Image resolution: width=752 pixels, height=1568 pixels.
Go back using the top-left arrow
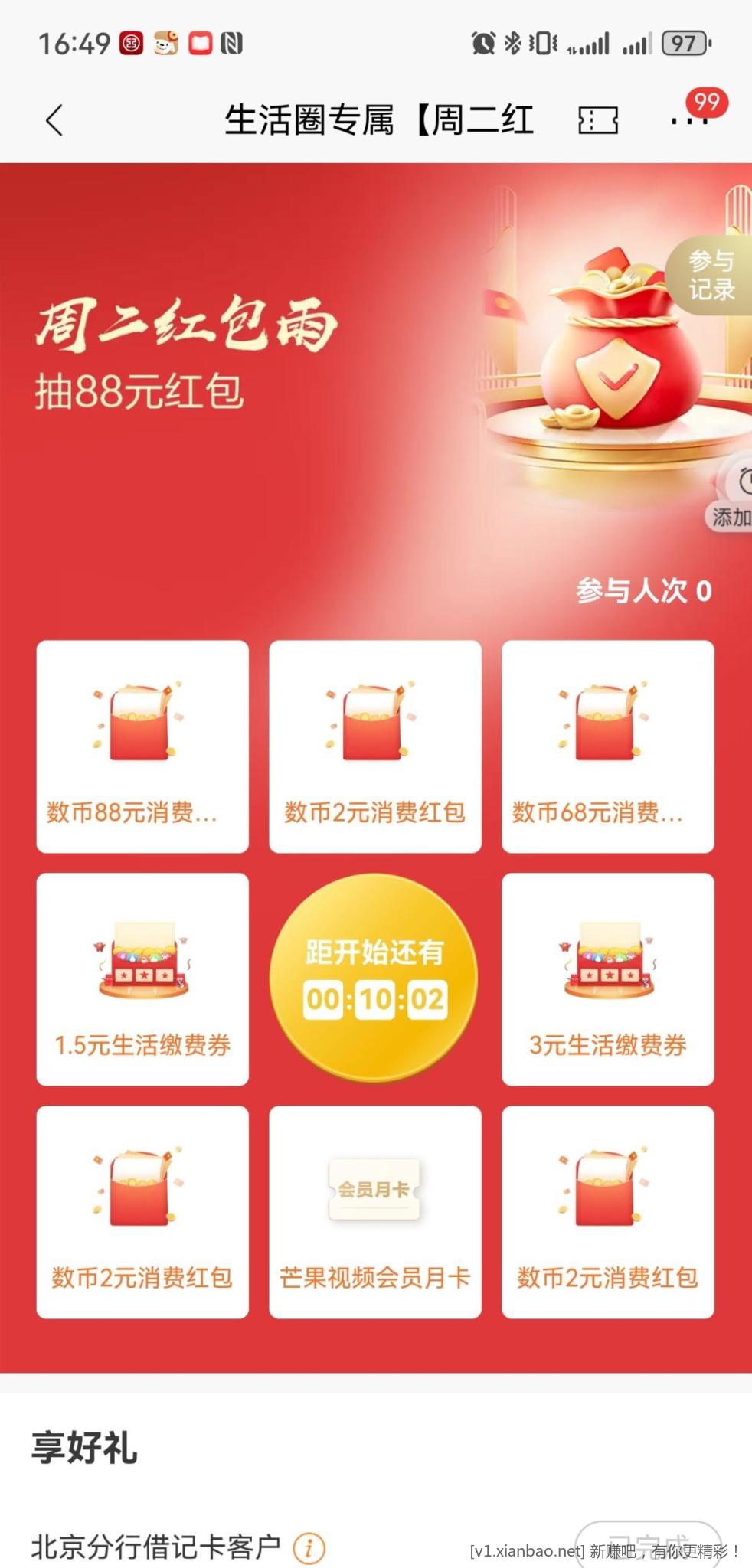(x=54, y=121)
